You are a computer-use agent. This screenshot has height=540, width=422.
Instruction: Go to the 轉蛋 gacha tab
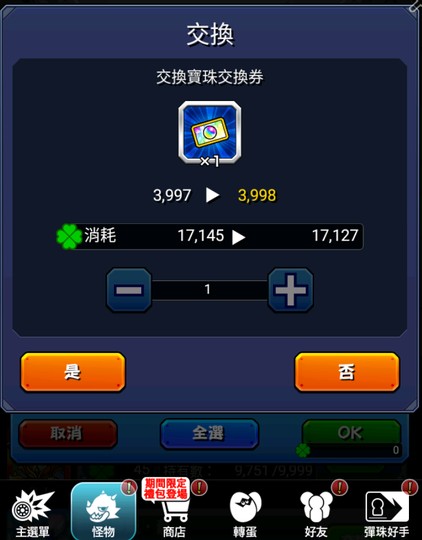[x=245, y=512]
